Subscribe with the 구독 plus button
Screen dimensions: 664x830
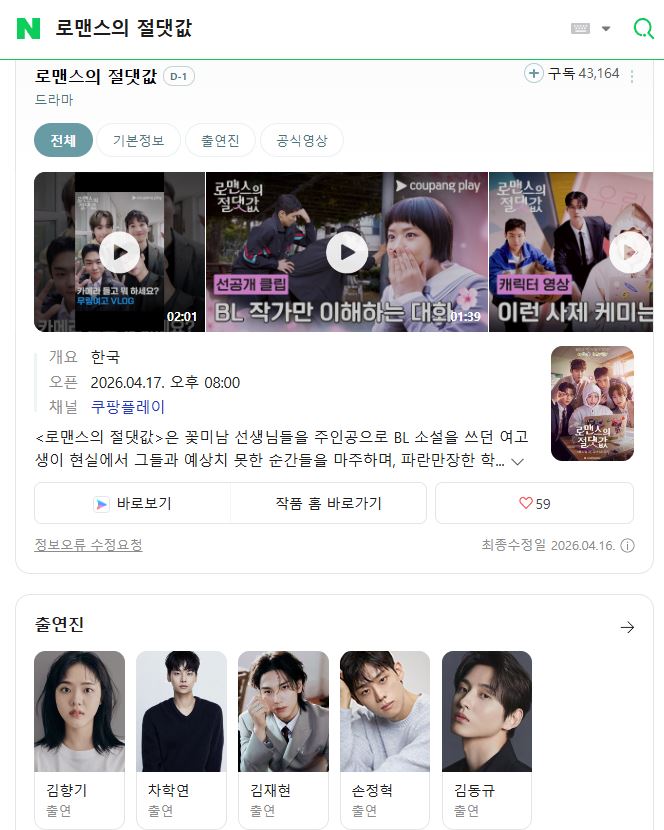[x=534, y=73]
